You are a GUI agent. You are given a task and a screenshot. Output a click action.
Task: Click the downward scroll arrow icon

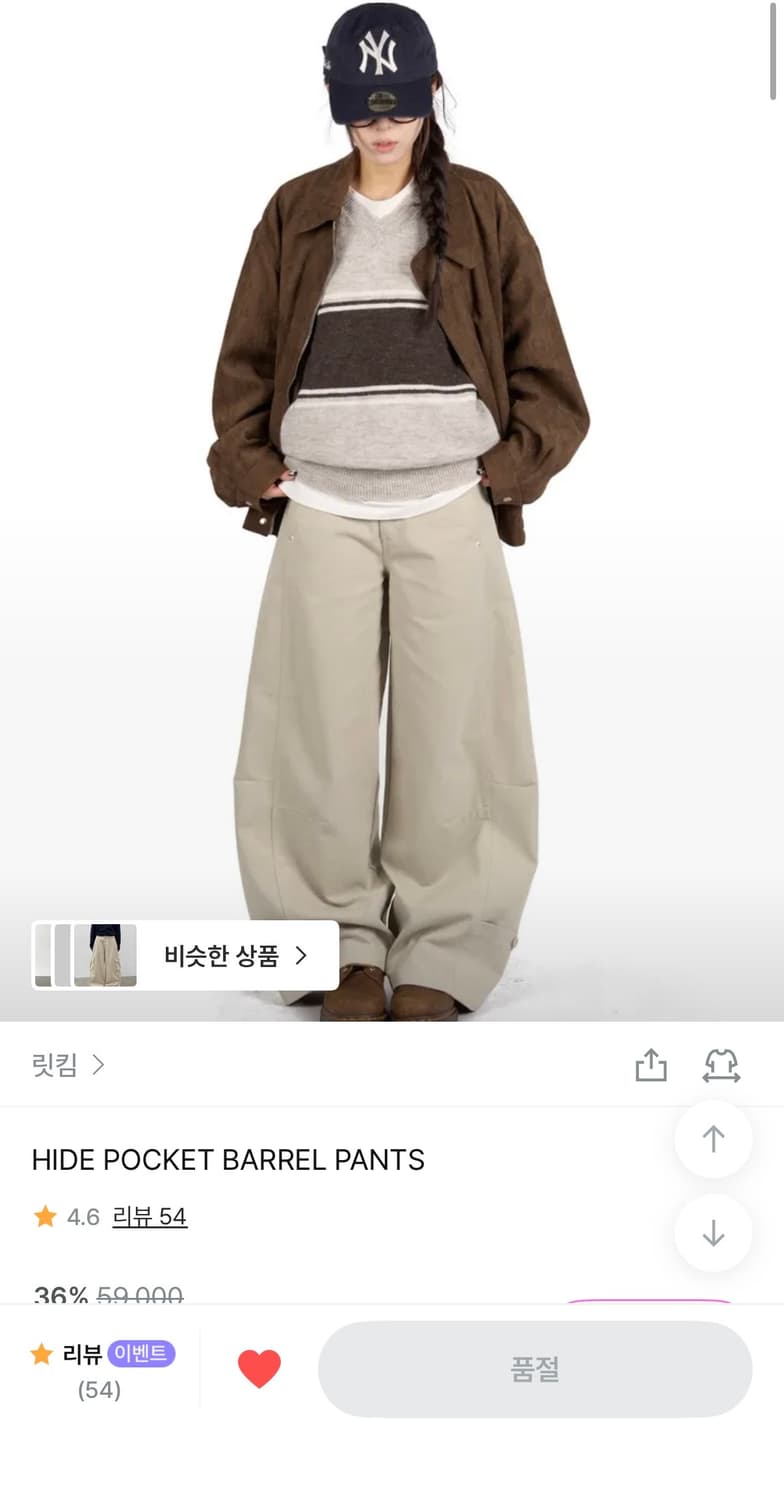(712, 1233)
